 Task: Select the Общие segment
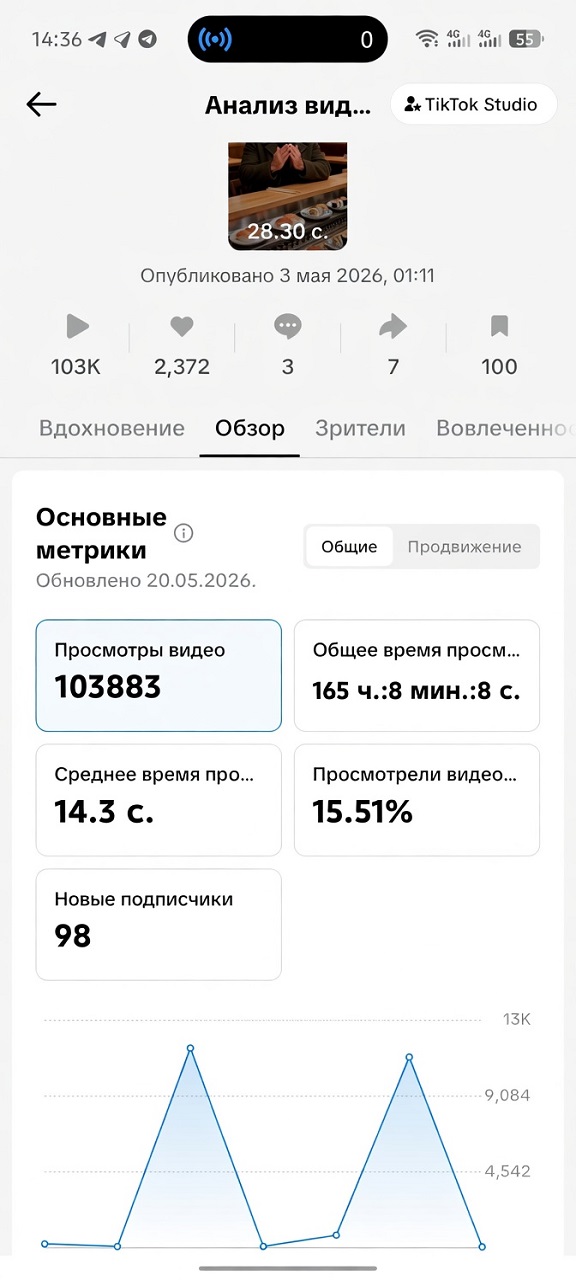click(349, 547)
